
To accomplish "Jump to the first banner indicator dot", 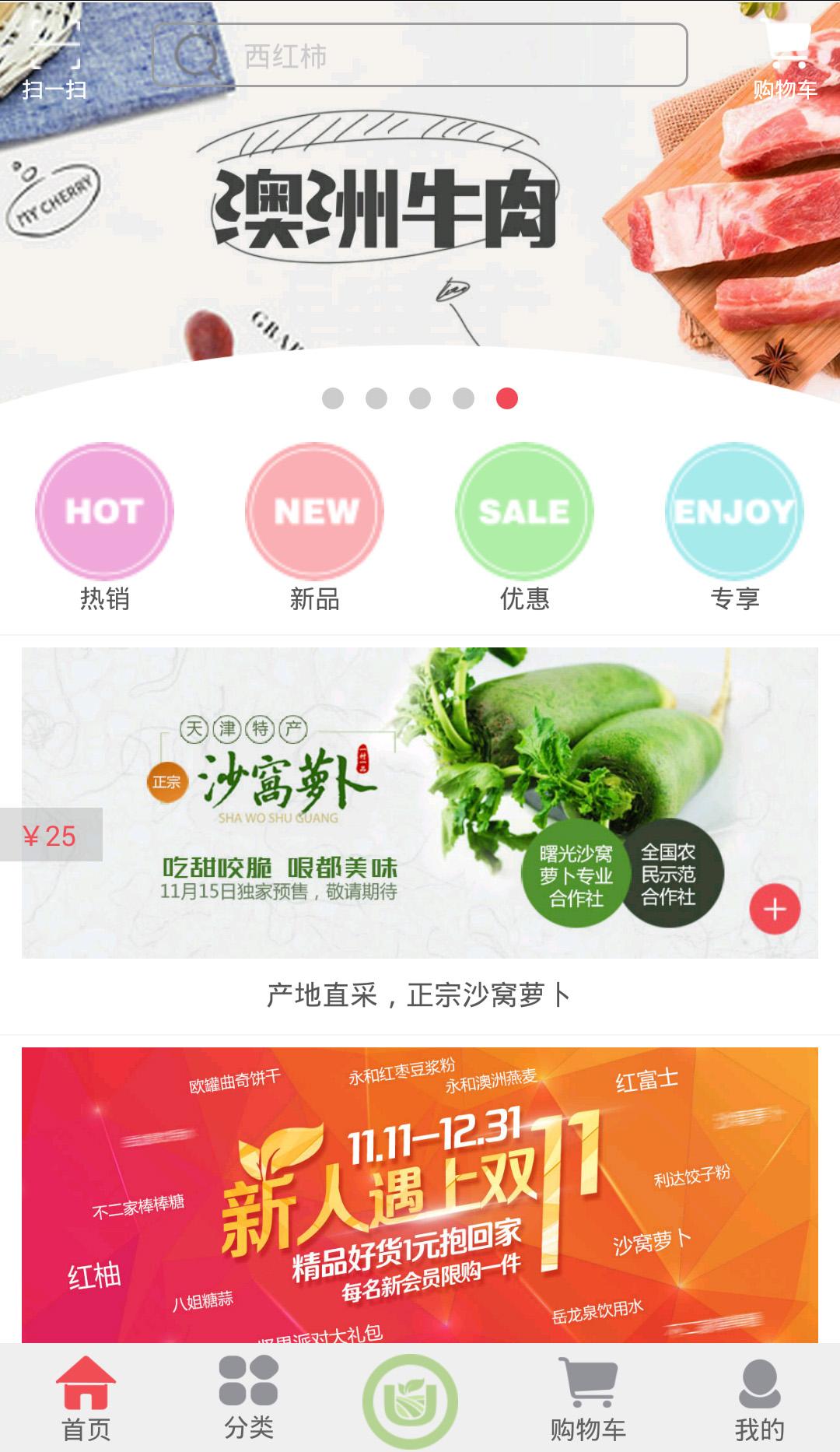I will click(333, 398).
